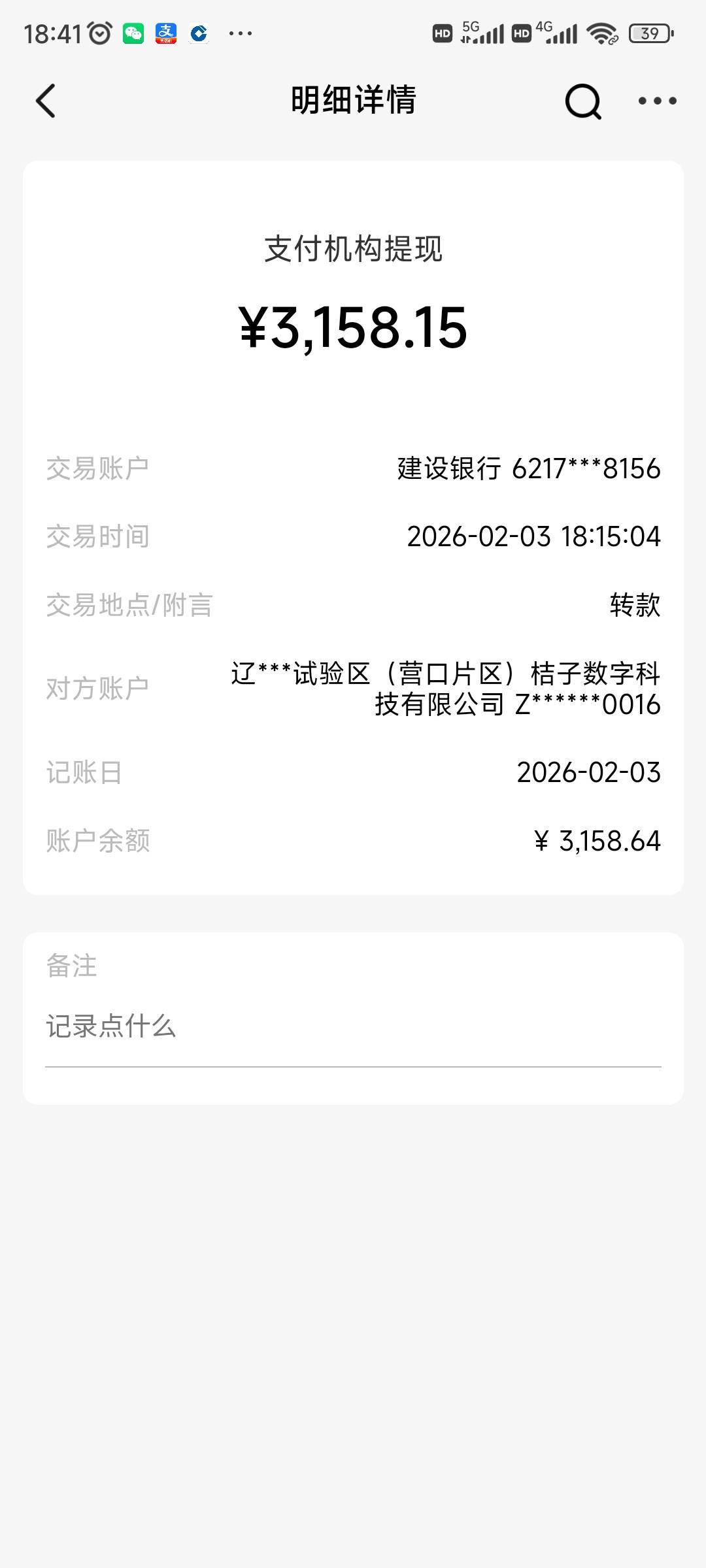This screenshot has width=706, height=1568.
Task: Tap the 记录点什么 remark field
Action: click(x=353, y=1027)
